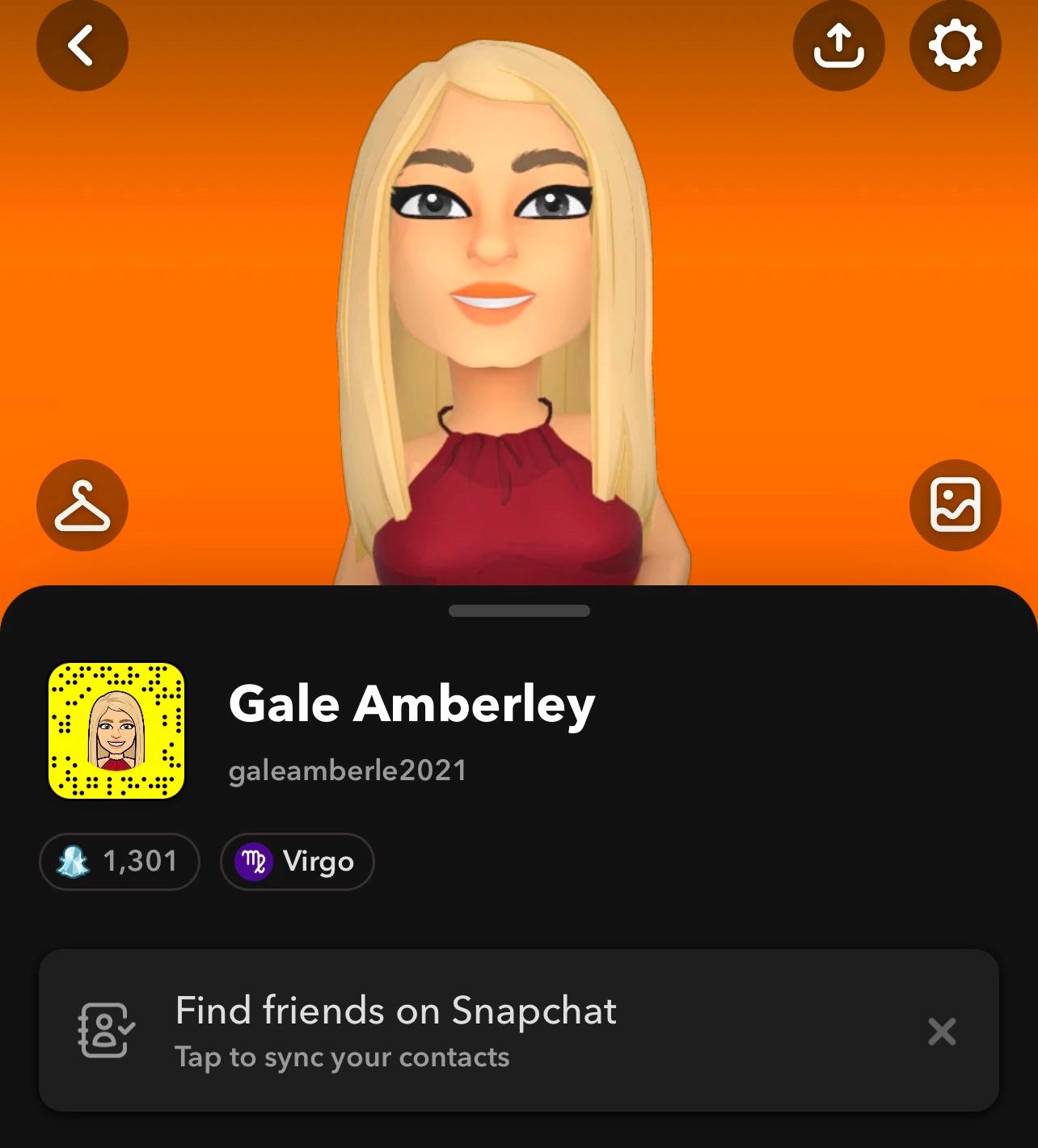Image resolution: width=1038 pixels, height=1148 pixels.
Task: Open the Snapcode with the Bitmoji
Action: (116, 731)
